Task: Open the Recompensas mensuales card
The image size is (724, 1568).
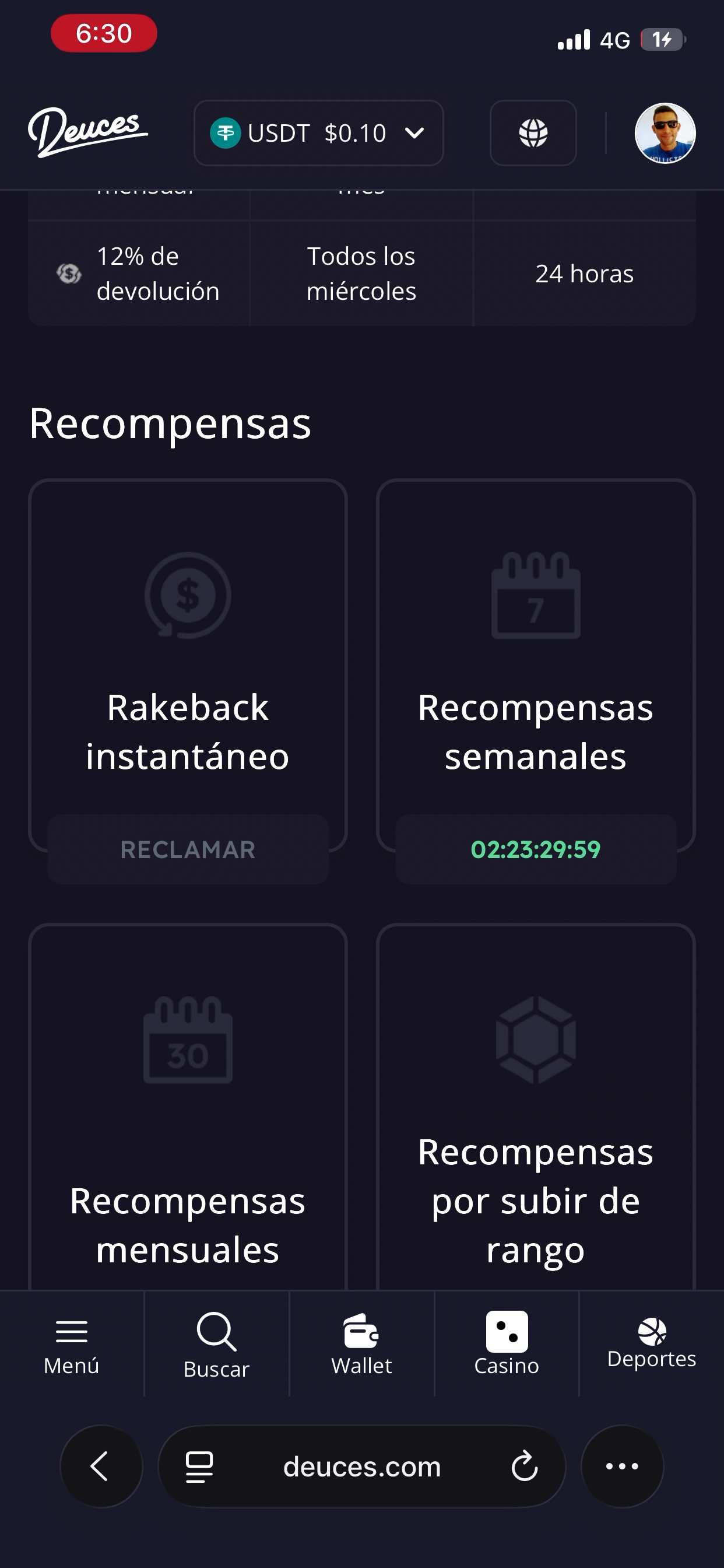Action: [188, 1108]
